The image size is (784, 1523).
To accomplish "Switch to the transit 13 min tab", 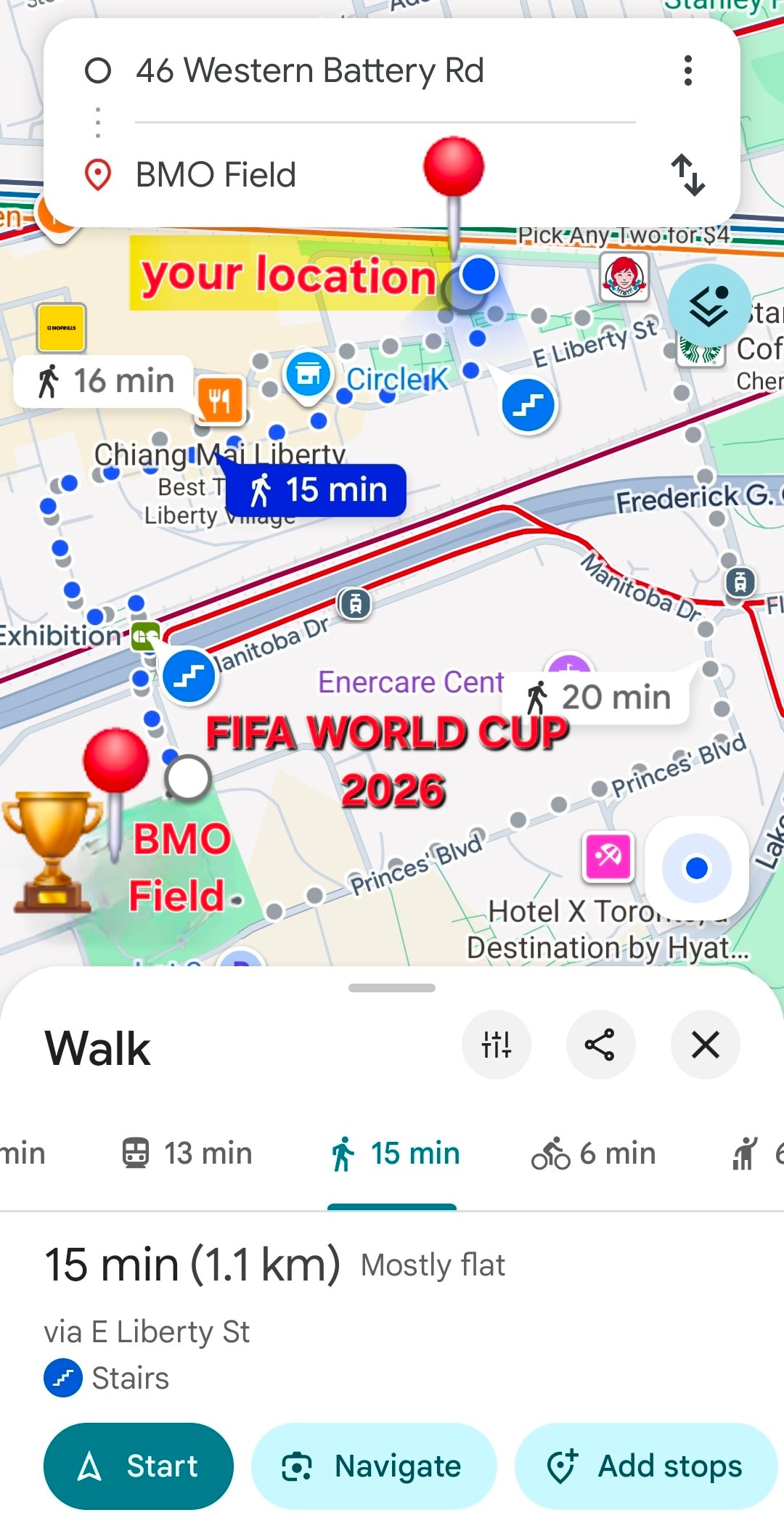I will pos(187,1153).
